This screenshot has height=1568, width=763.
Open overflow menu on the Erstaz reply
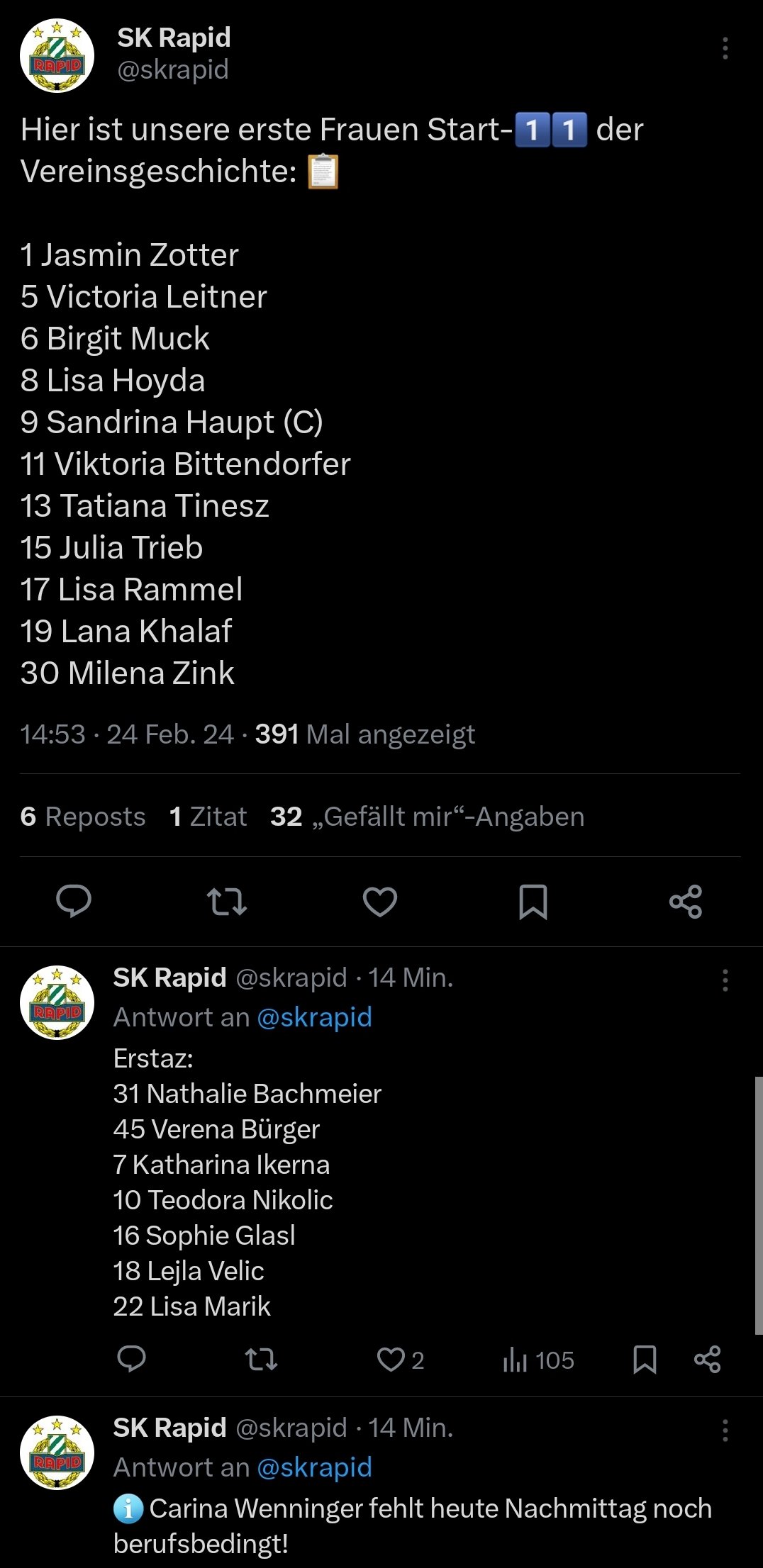pyautogui.click(x=725, y=980)
